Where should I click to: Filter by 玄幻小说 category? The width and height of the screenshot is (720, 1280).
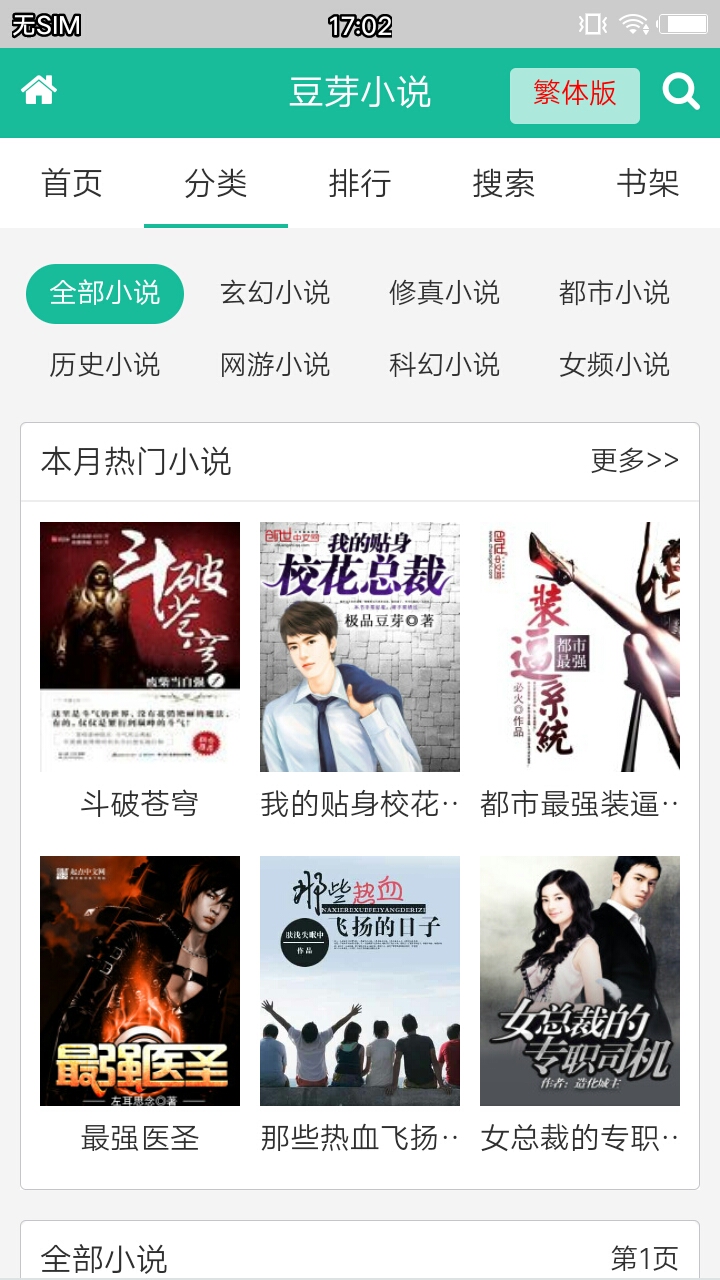tap(275, 293)
